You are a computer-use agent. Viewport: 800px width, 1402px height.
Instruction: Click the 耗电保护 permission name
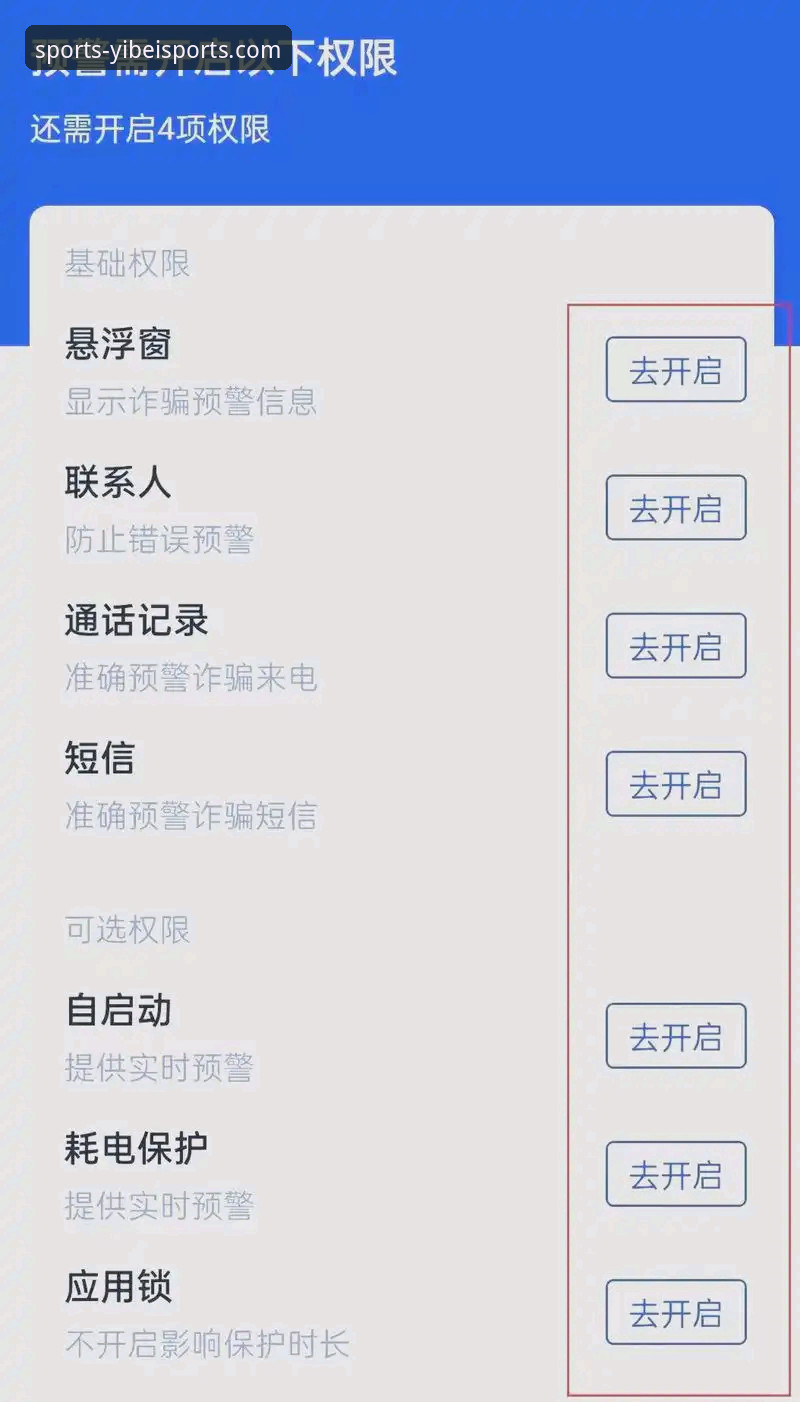click(135, 1148)
